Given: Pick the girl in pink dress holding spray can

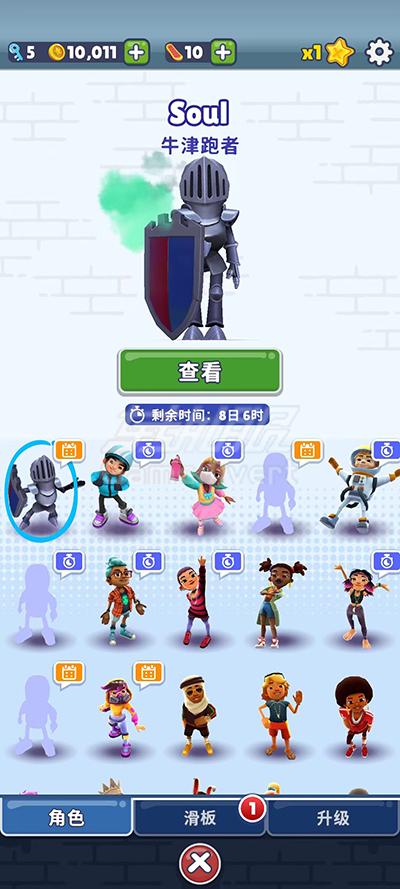Looking at the screenshot, I should pyautogui.click(x=202, y=494).
